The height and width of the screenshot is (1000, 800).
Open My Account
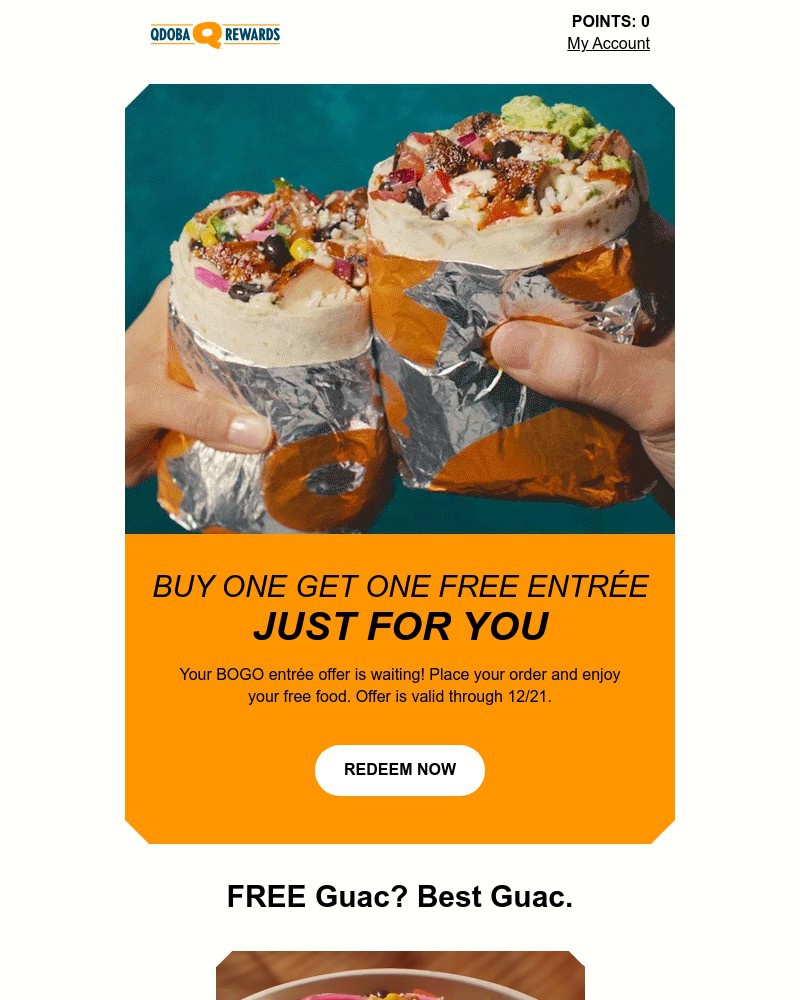608,43
